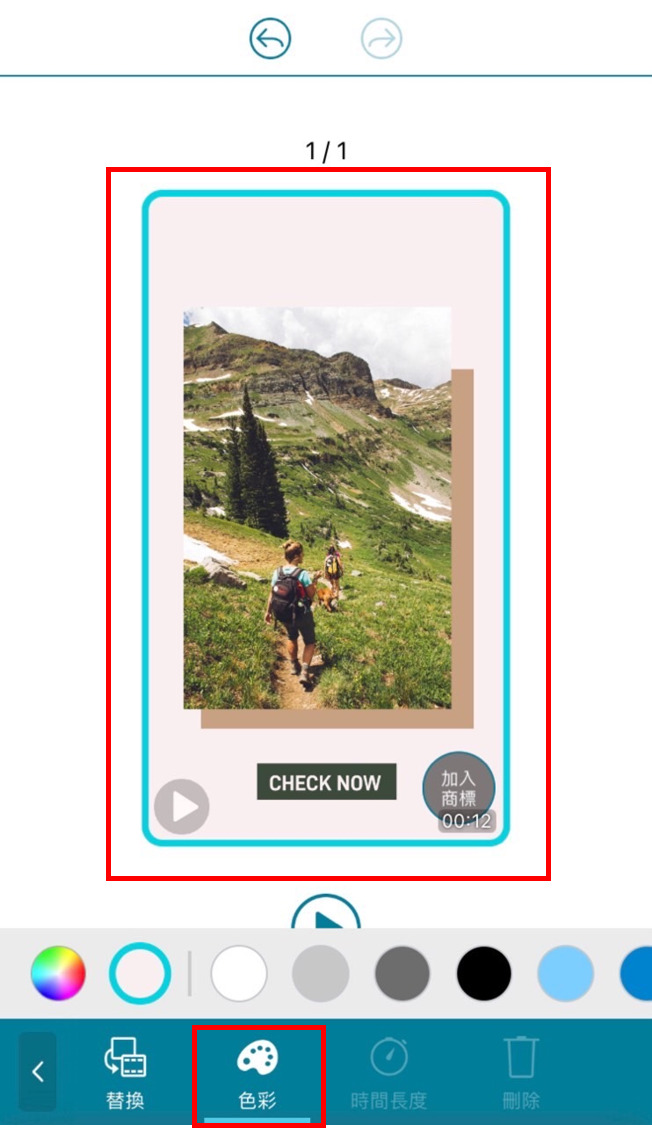Image resolution: width=652 pixels, height=1128 pixels.
Task: Open the 時間長度 duration tool
Action: [x=388, y=1073]
